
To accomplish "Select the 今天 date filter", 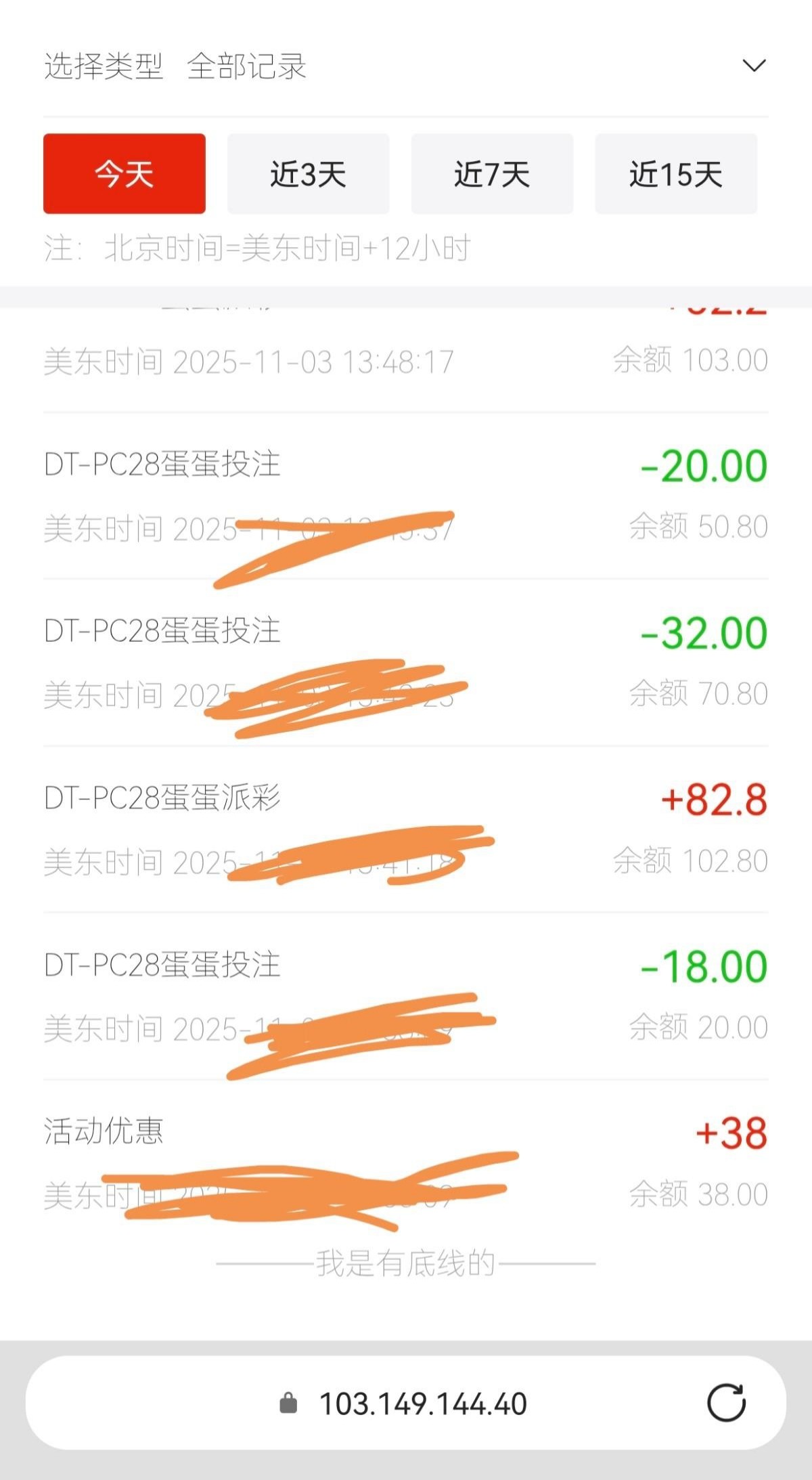I will tap(125, 175).
